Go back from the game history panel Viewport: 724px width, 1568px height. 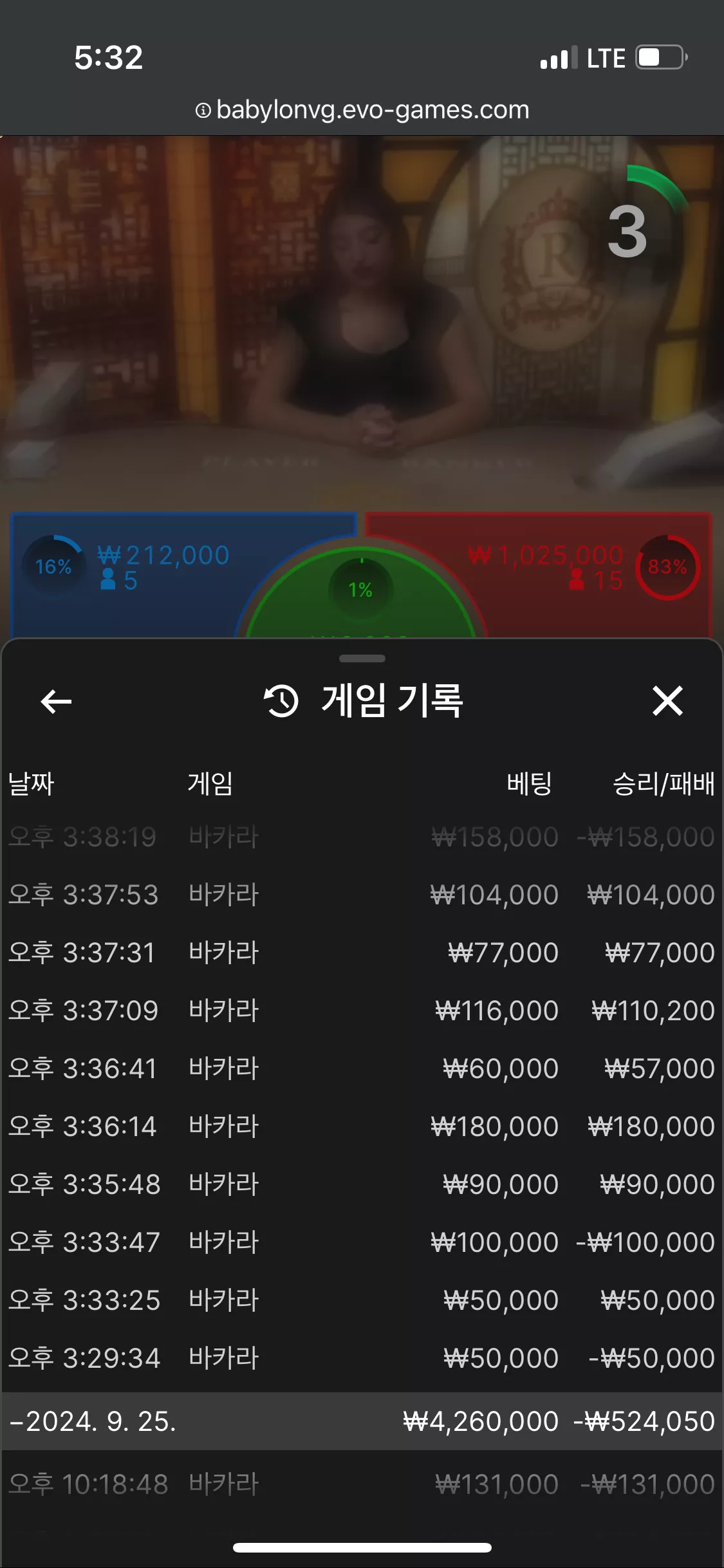click(x=56, y=701)
